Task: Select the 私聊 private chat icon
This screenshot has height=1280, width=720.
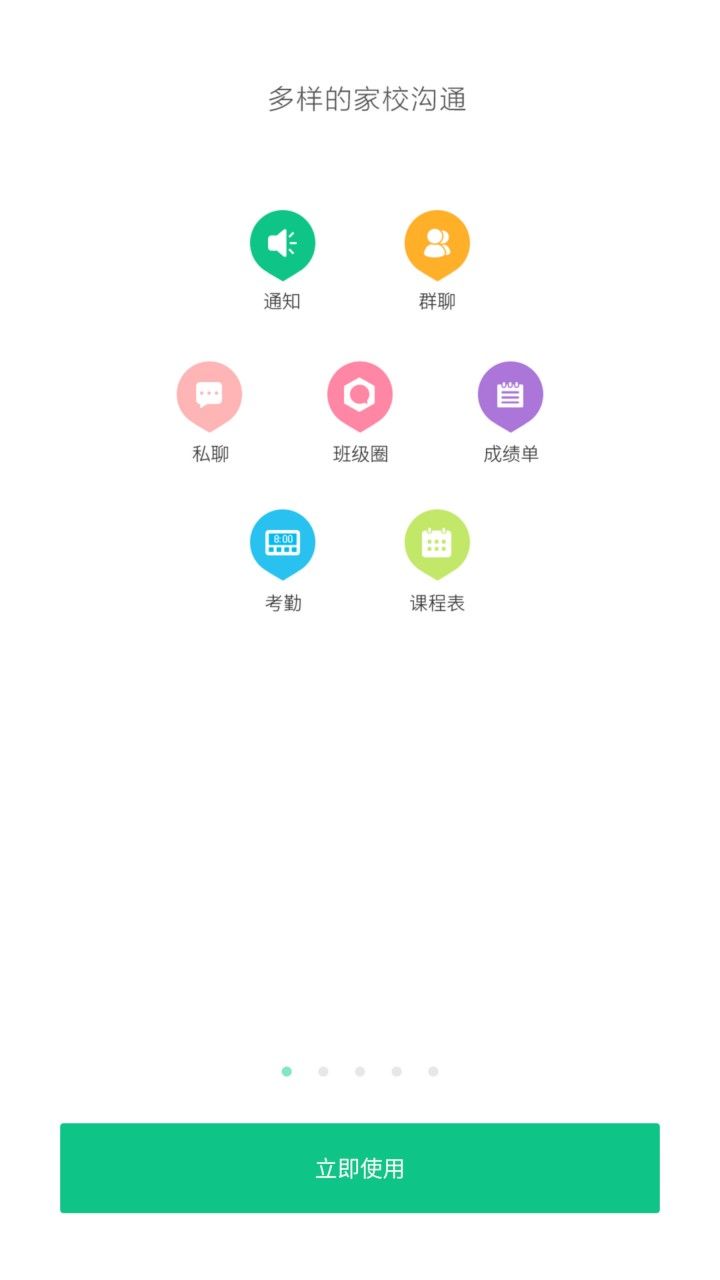Action: (208, 393)
